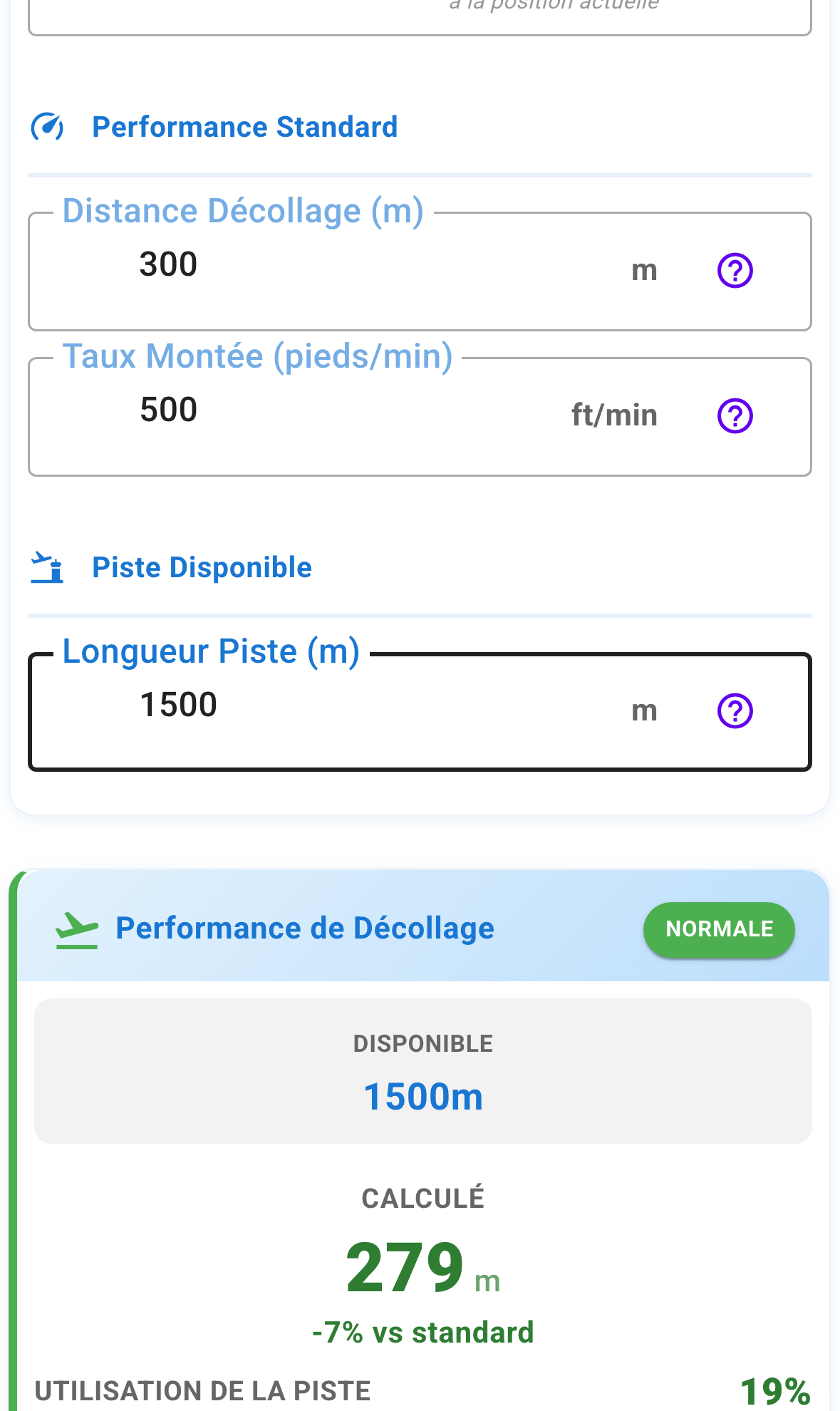Select the Longueur Piste value 1500
Screen dimensions: 840x1411
click(x=178, y=704)
